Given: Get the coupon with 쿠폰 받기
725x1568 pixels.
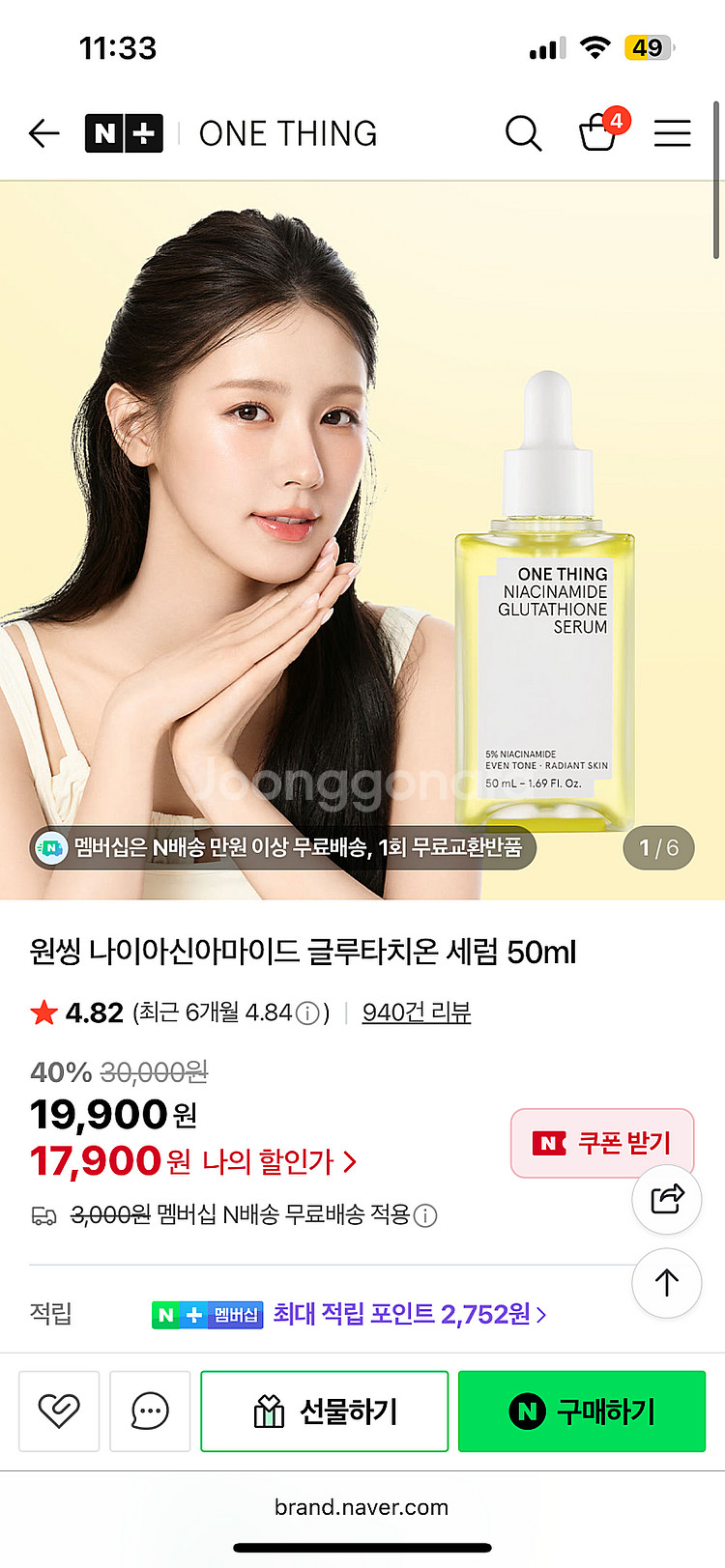Looking at the screenshot, I should 601,1143.
